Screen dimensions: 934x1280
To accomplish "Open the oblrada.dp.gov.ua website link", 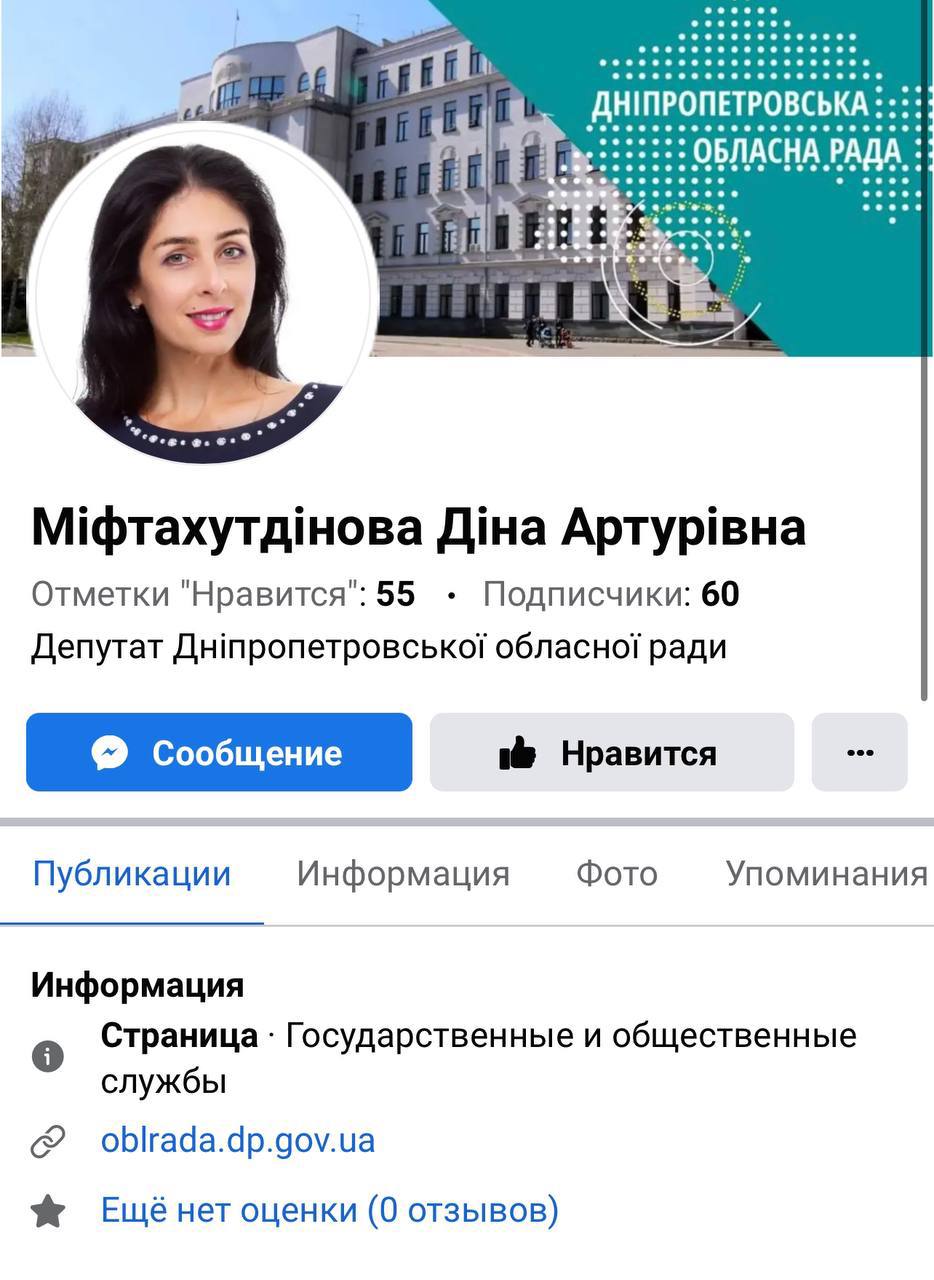I will pos(238,1140).
